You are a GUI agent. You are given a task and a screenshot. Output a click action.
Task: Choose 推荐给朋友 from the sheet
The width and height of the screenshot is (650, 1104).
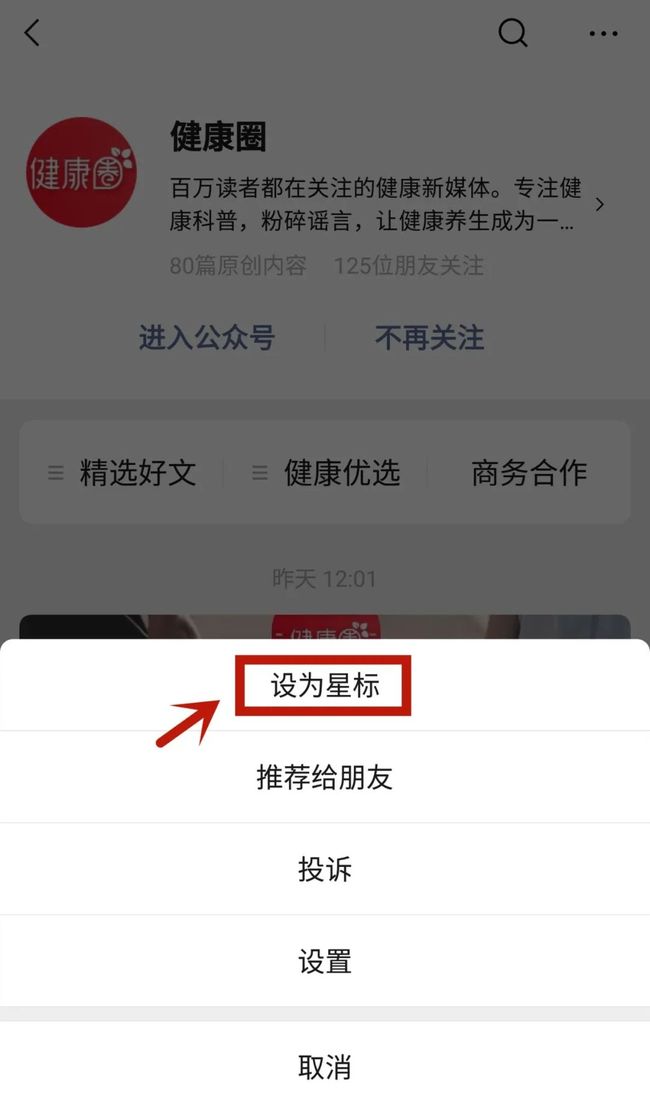point(325,777)
